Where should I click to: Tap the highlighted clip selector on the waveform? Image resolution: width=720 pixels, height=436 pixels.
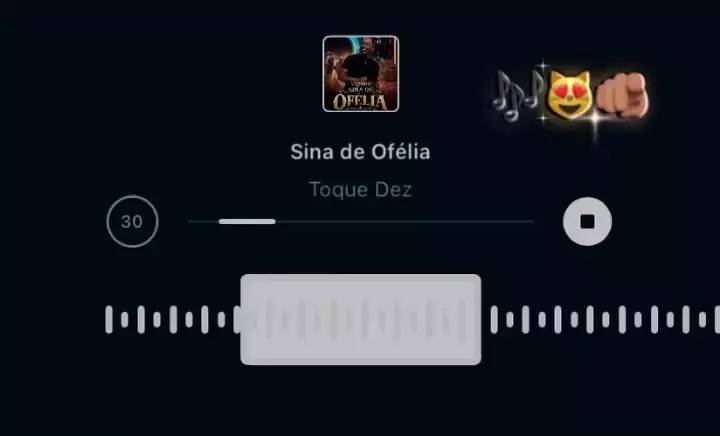pyautogui.click(x=360, y=319)
